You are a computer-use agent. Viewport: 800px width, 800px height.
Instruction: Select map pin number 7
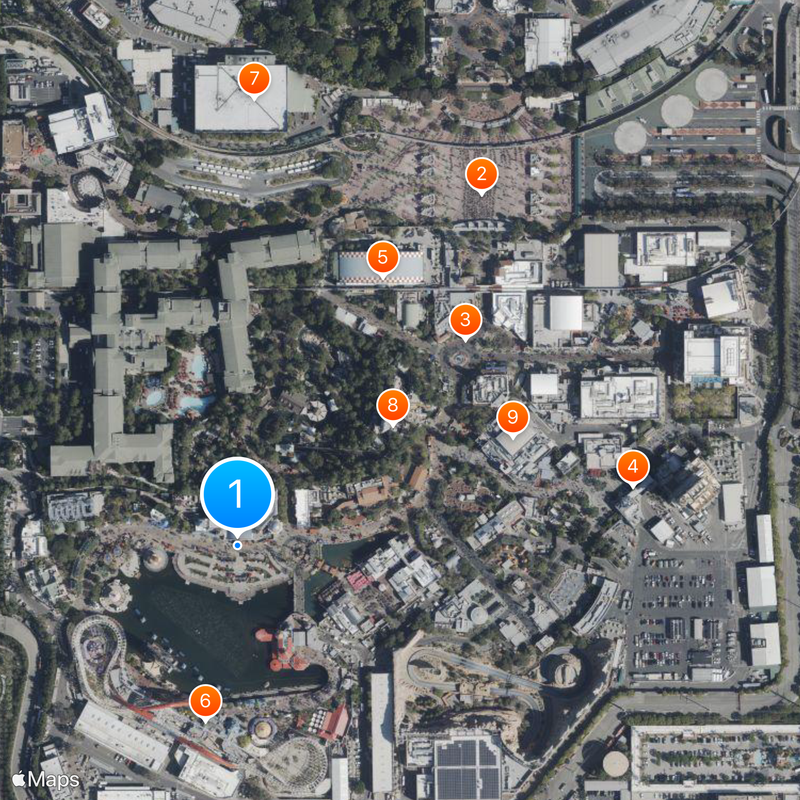pyautogui.click(x=254, y=79)
